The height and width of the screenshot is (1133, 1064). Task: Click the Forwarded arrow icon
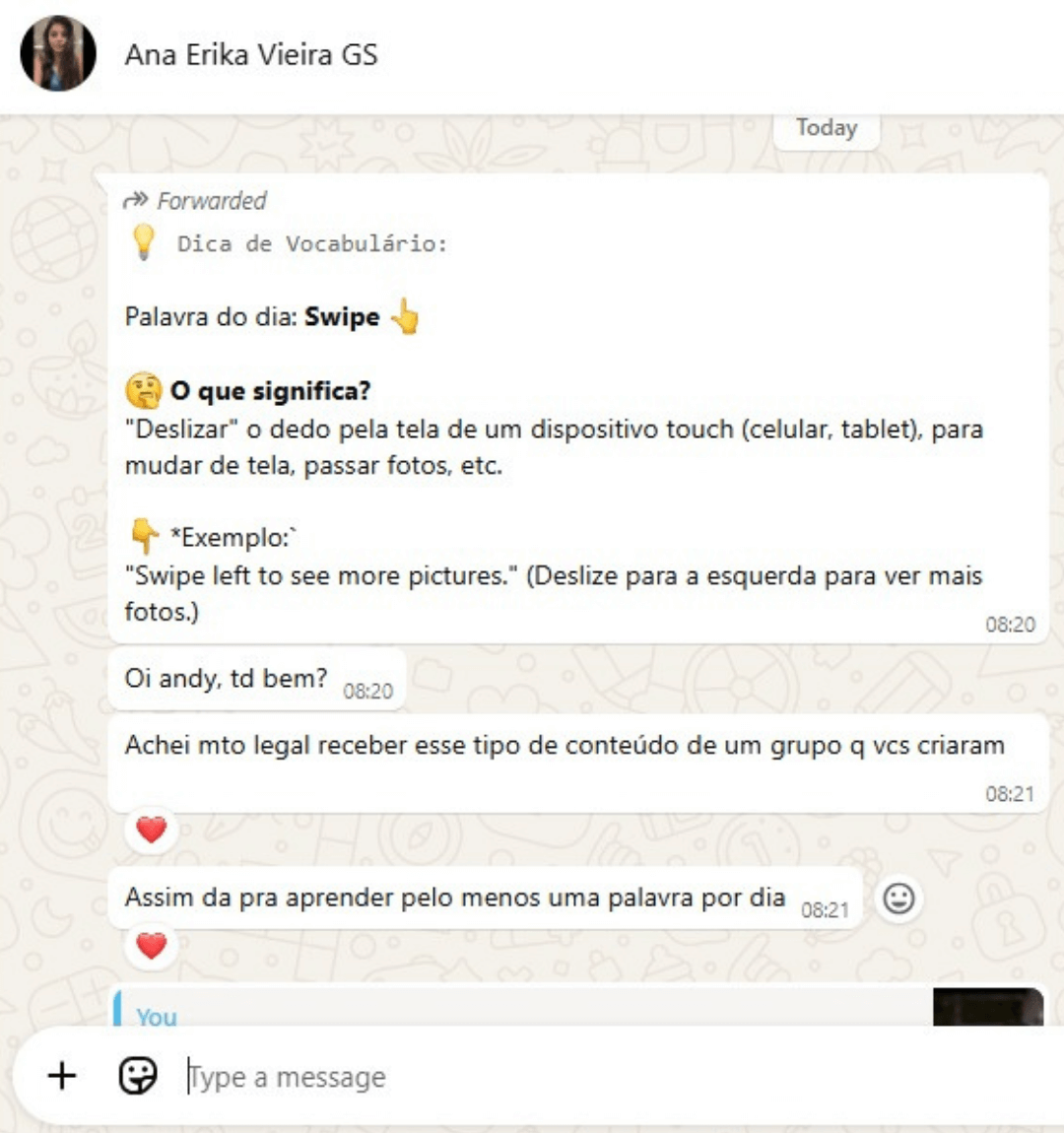tap(134, 200)
